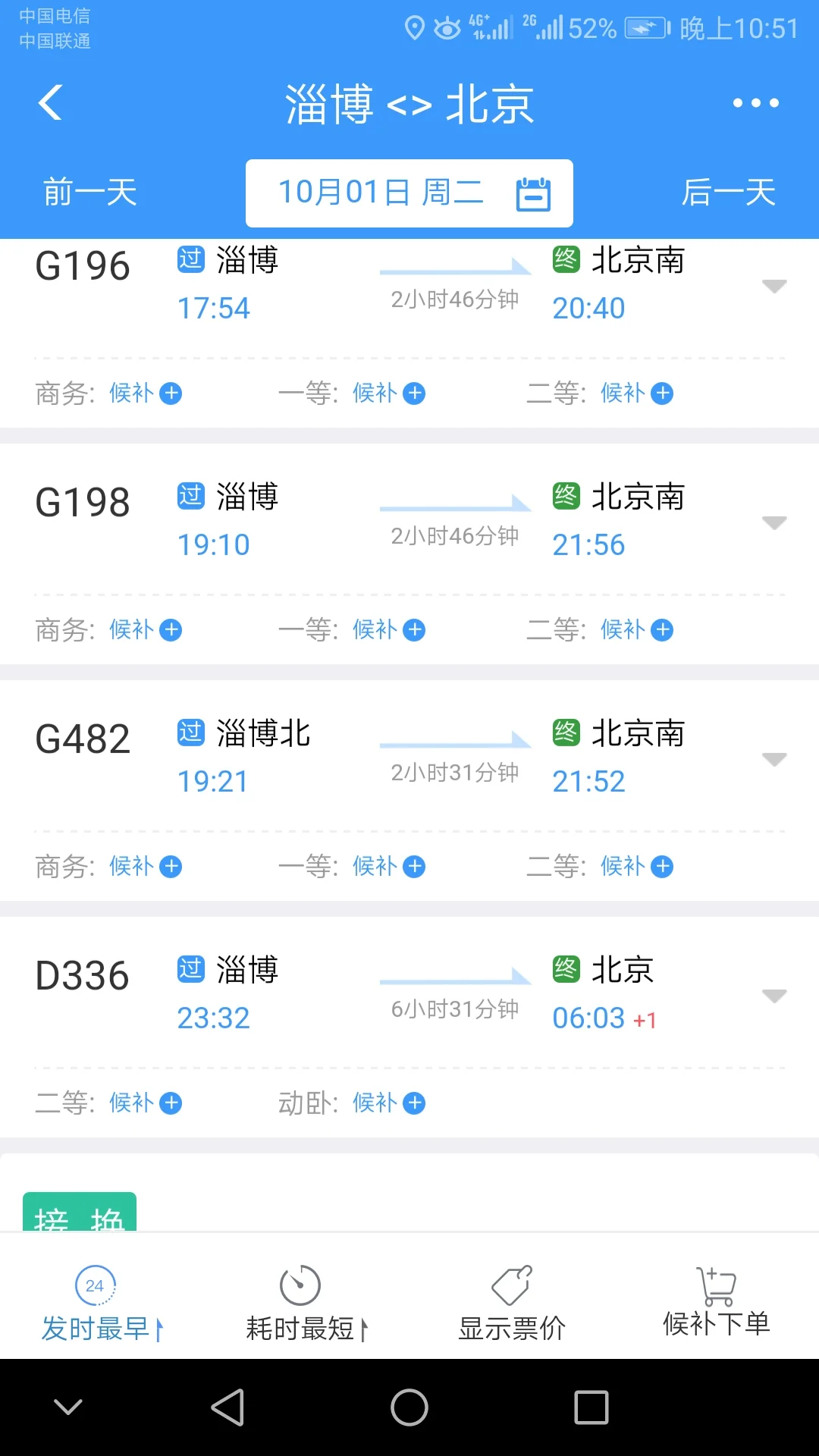This screenshot has height=1456, width=819.
Task: Open the three-dot overflow menu
Action: click(x=756, y=103)
